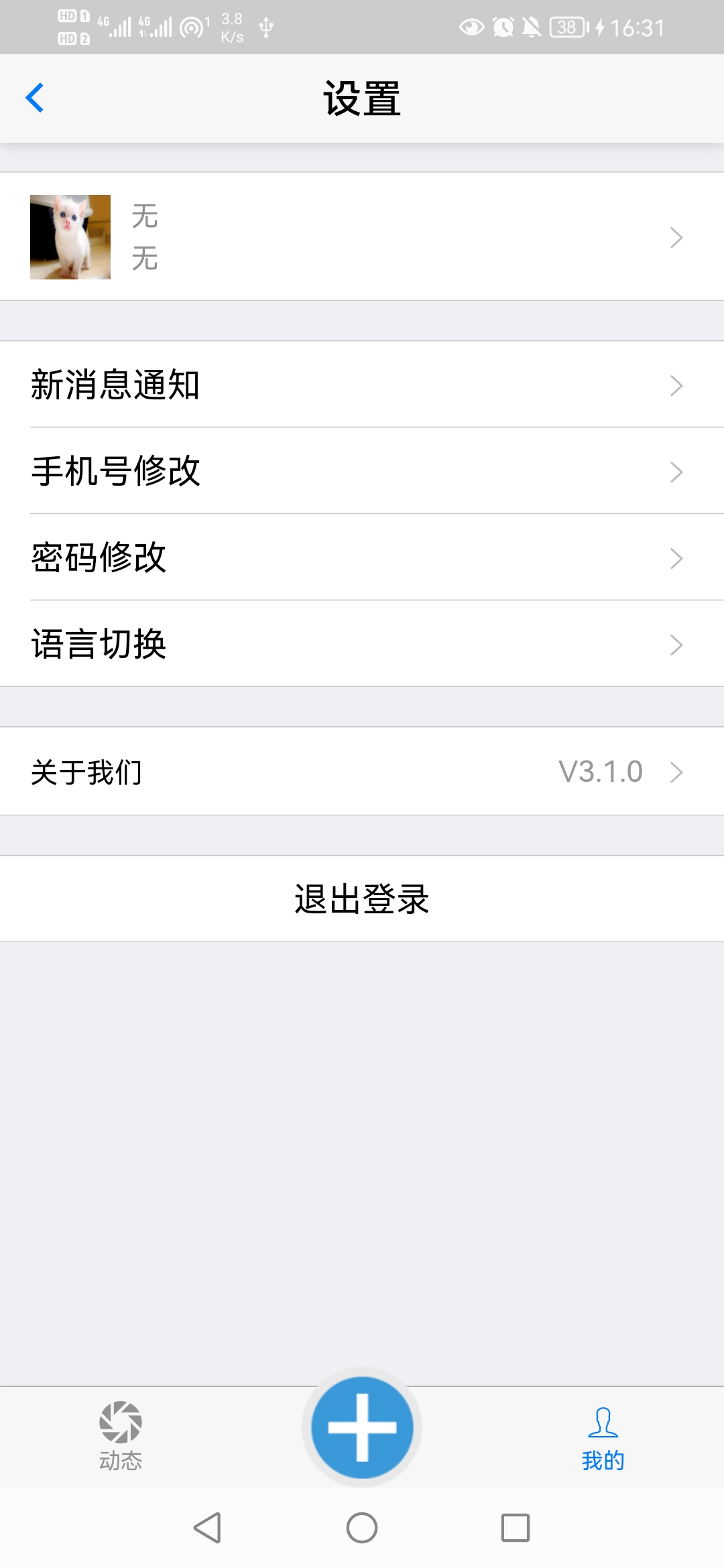Tap the blue plus button
This screenshot has height=1568, width=724.
pos(362,1427)
